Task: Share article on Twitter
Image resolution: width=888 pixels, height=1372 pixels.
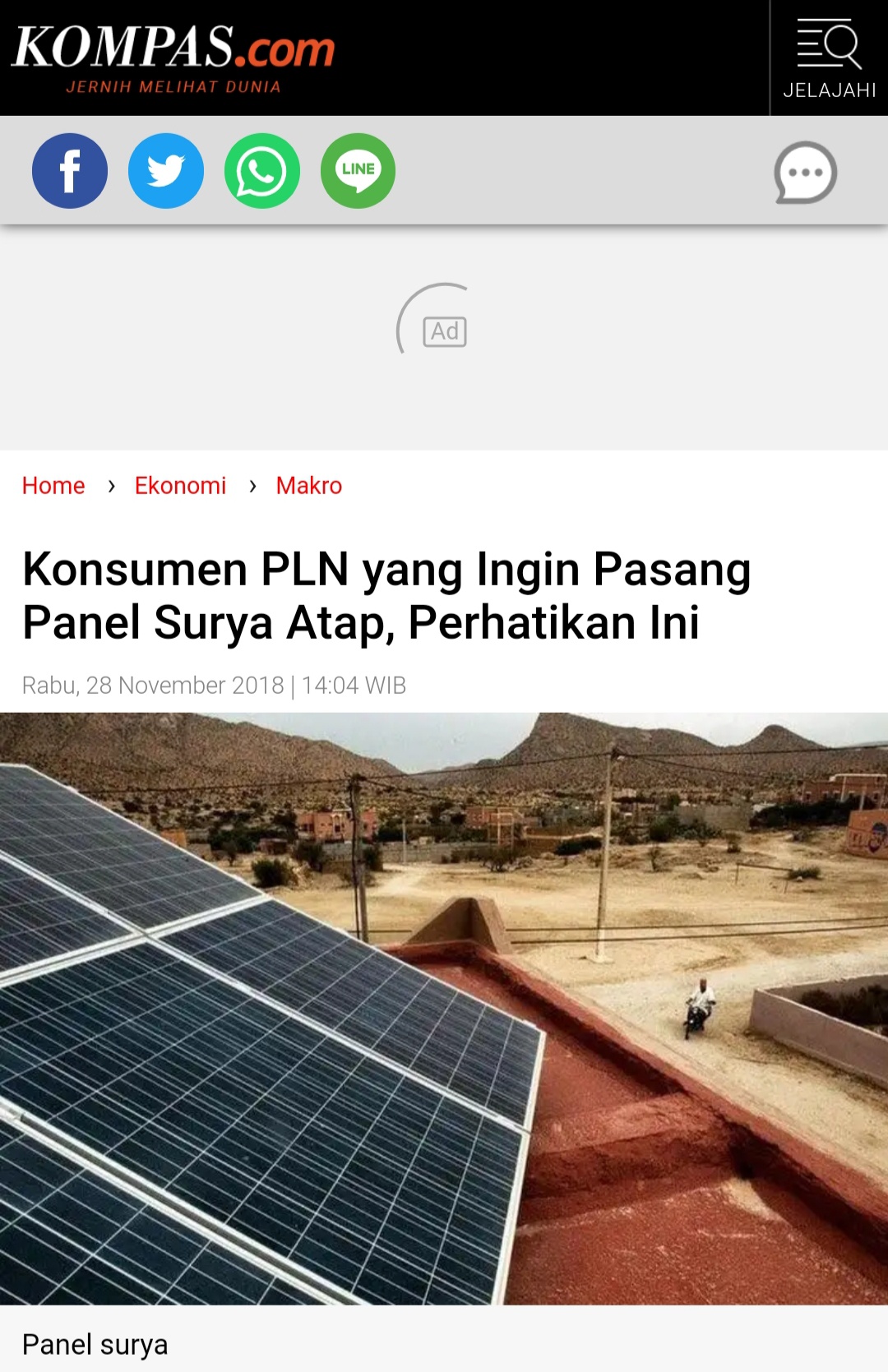Action: click(x=166, y=171)
